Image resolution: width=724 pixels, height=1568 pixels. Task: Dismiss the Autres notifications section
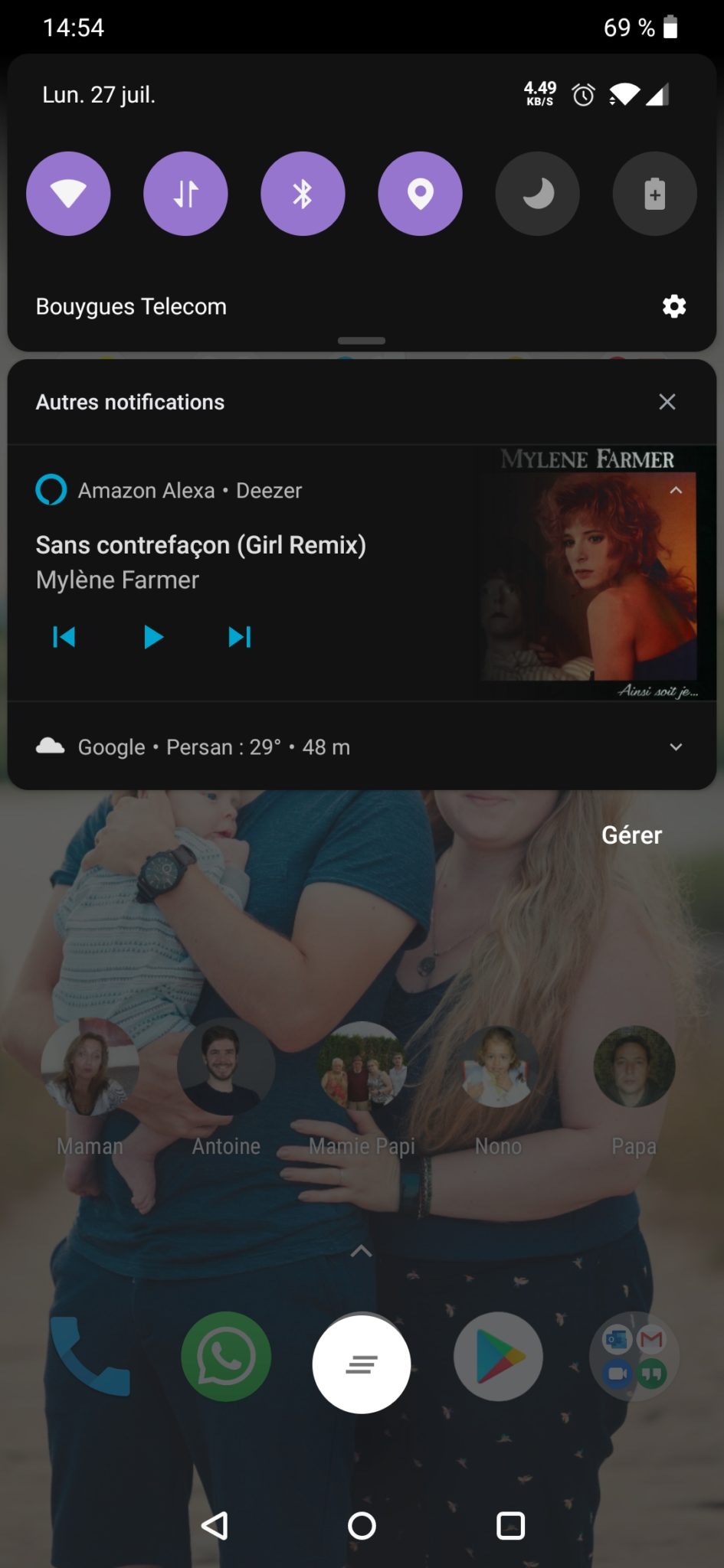tap(667, 402)
